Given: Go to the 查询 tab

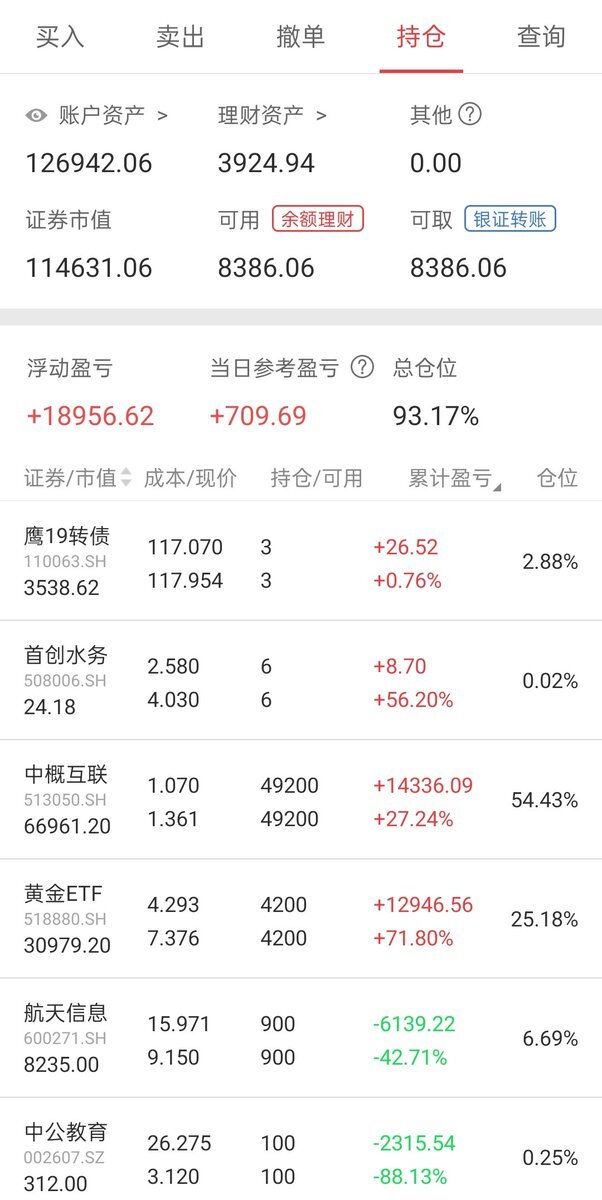Looking at the screenshot, I should tap(541, 37).
